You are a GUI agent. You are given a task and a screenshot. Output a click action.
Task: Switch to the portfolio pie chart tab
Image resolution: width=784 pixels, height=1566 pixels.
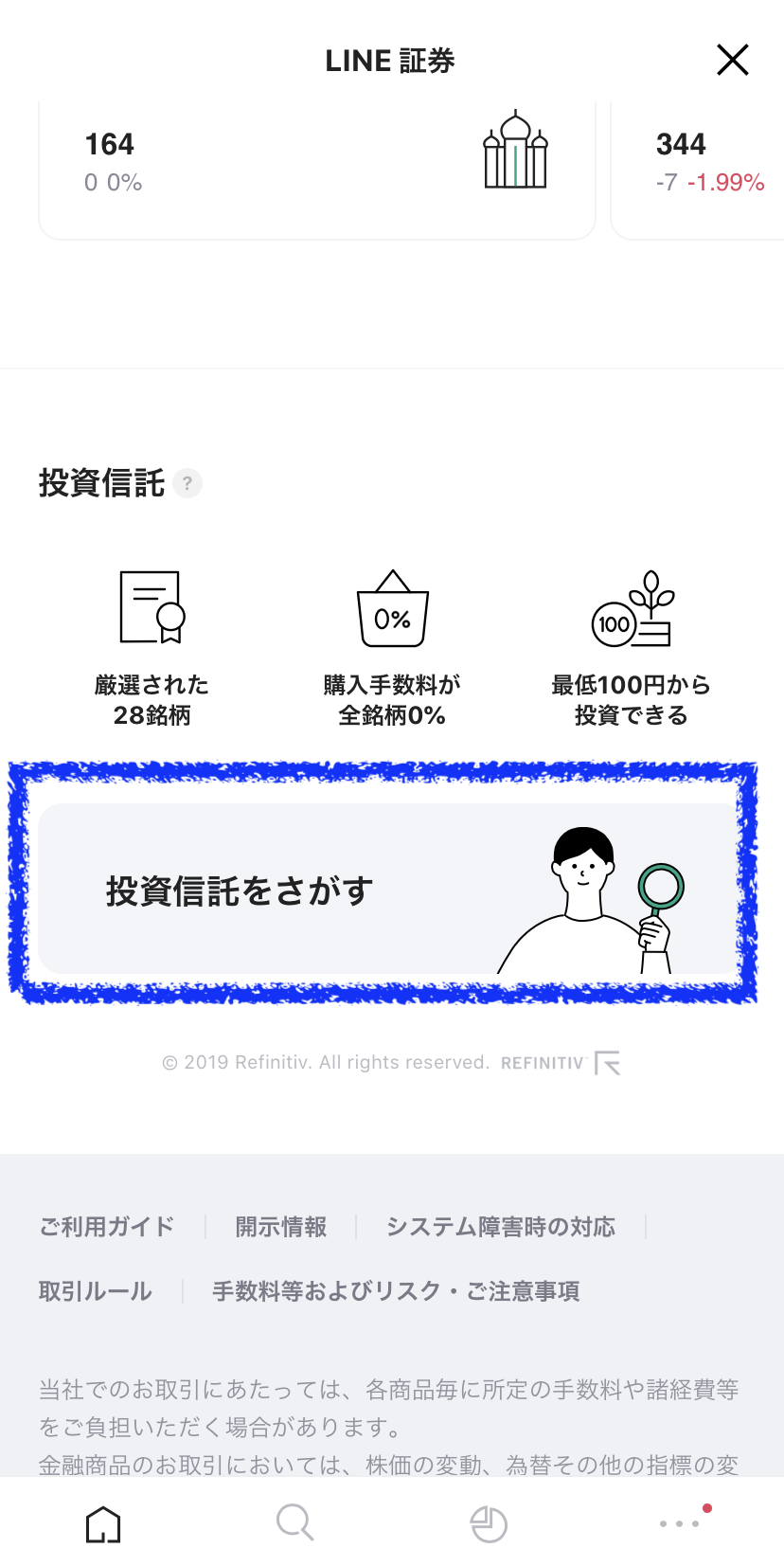tap(489, 1524)
